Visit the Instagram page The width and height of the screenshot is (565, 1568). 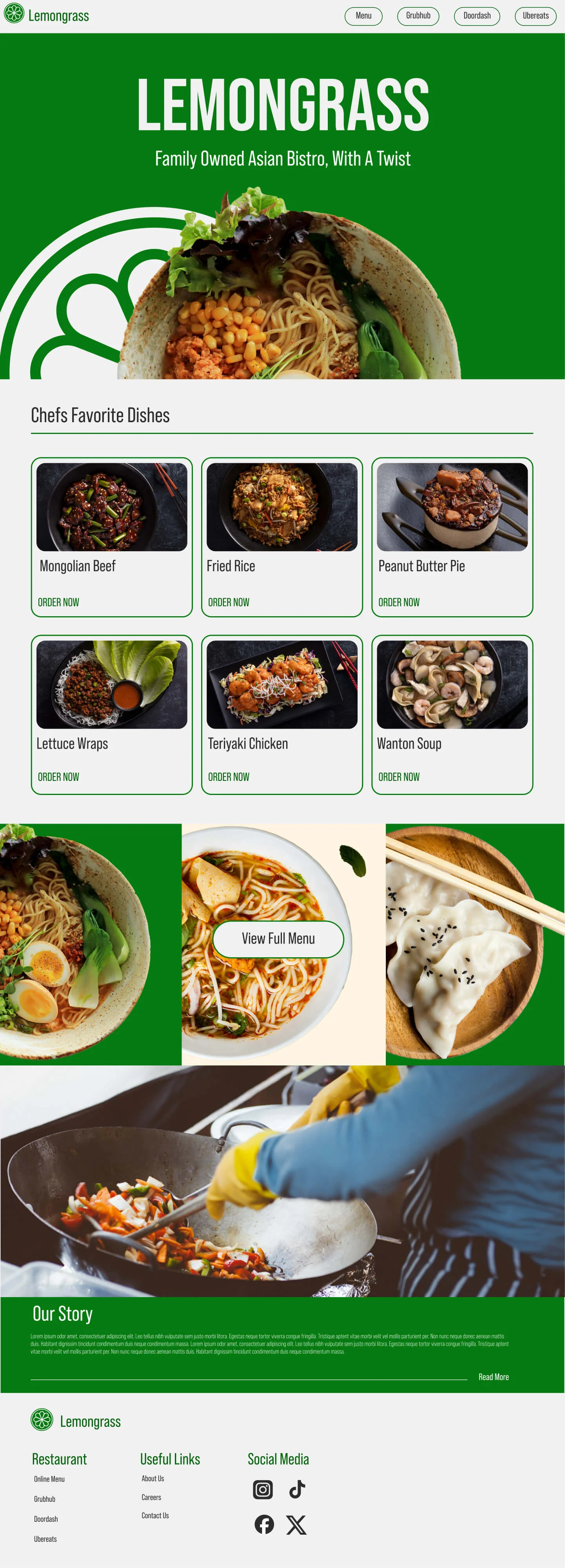click(262, 1490)
